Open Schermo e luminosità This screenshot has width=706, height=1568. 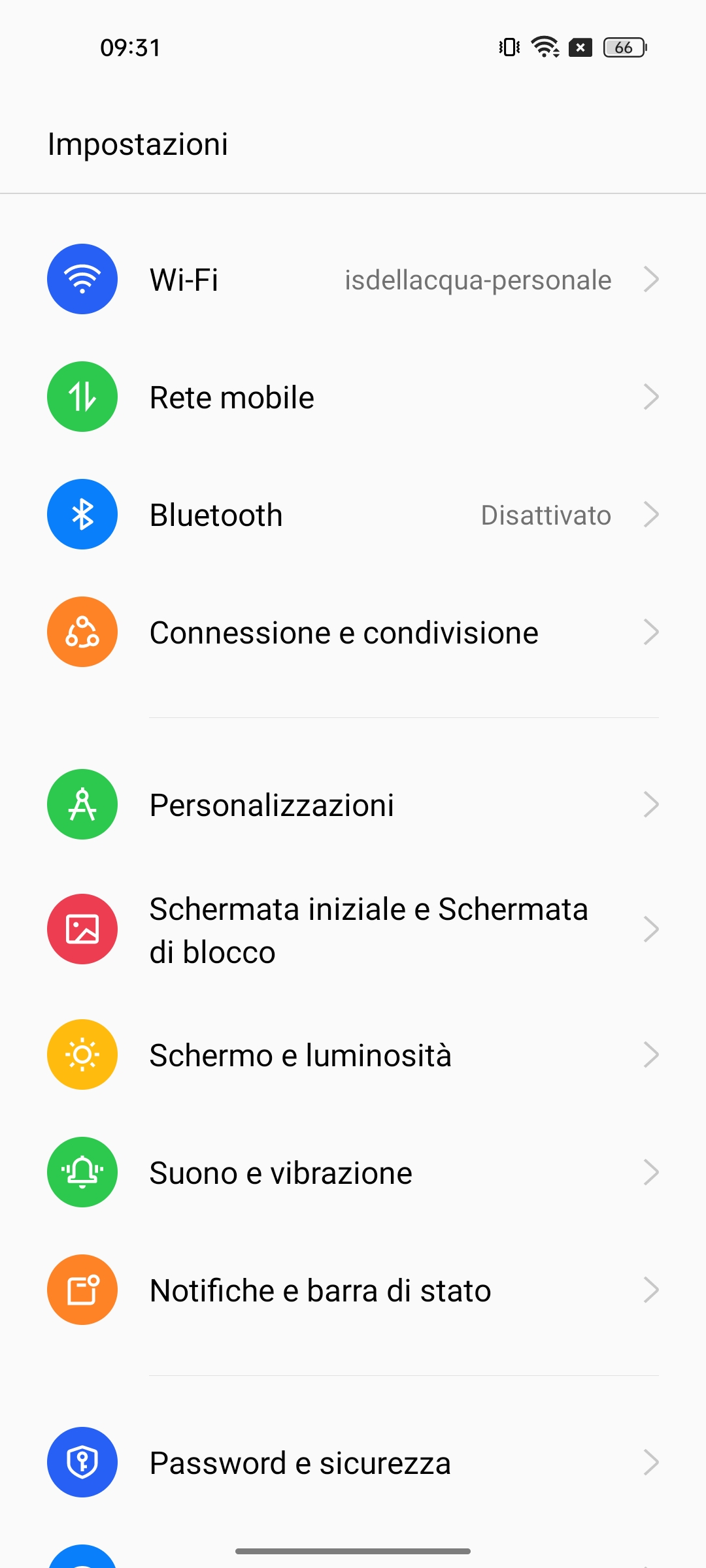[x=353, y=1055]
